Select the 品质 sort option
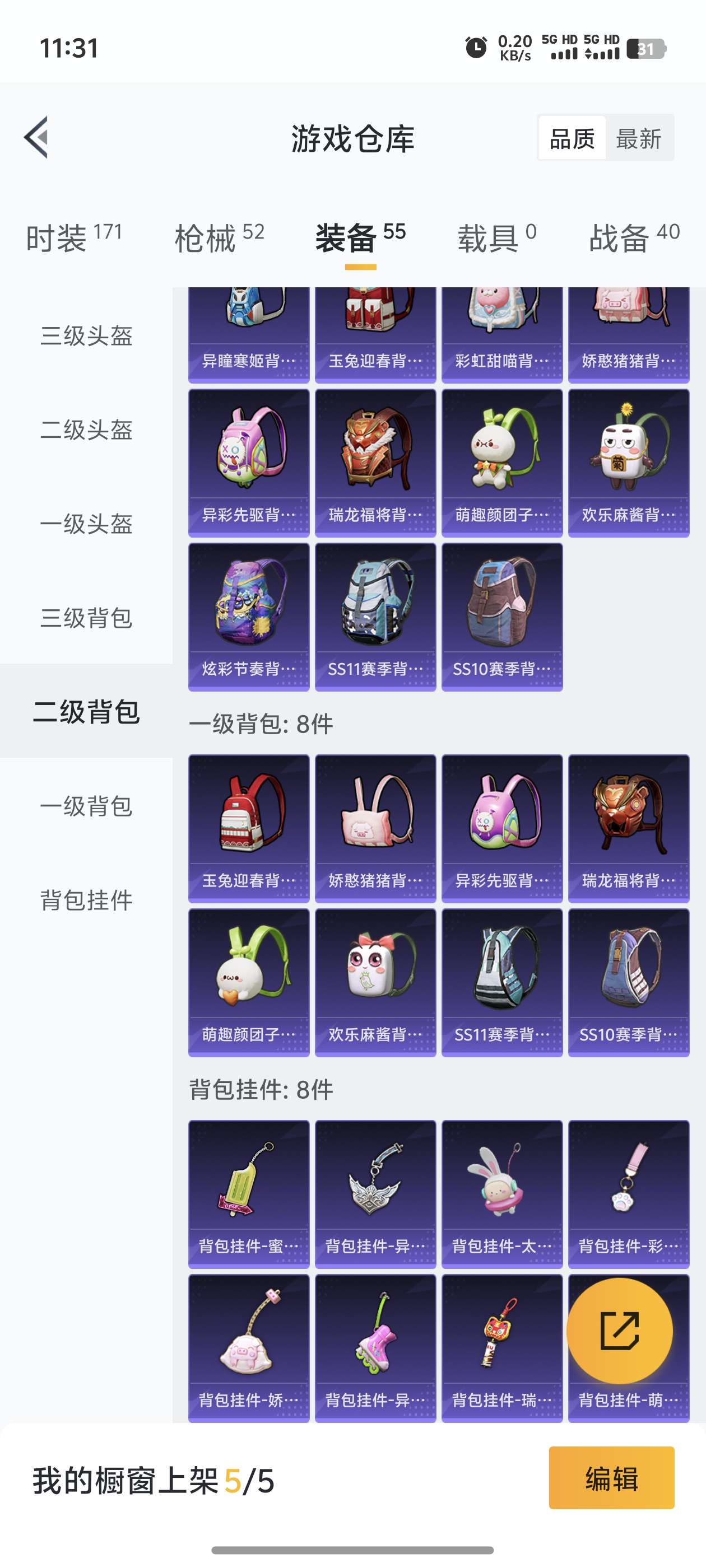The image size is (706, 1568). point(572,138)
